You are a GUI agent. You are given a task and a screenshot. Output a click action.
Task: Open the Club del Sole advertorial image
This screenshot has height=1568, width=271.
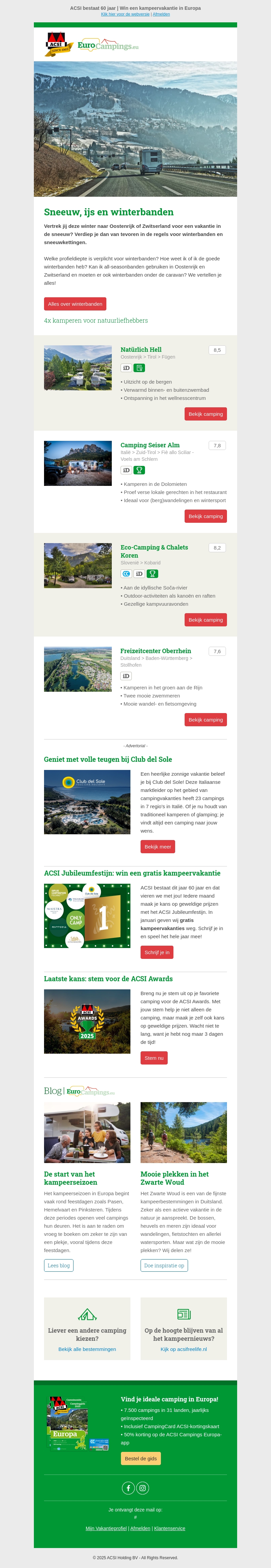(87, 802)
